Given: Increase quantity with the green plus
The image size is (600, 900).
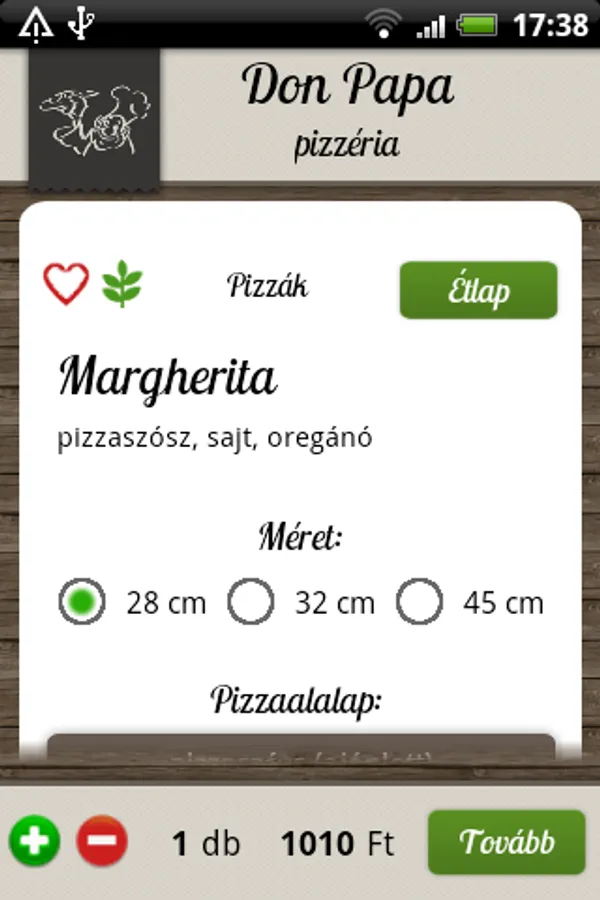Looking at the screenshot, I should coord(35,842).
